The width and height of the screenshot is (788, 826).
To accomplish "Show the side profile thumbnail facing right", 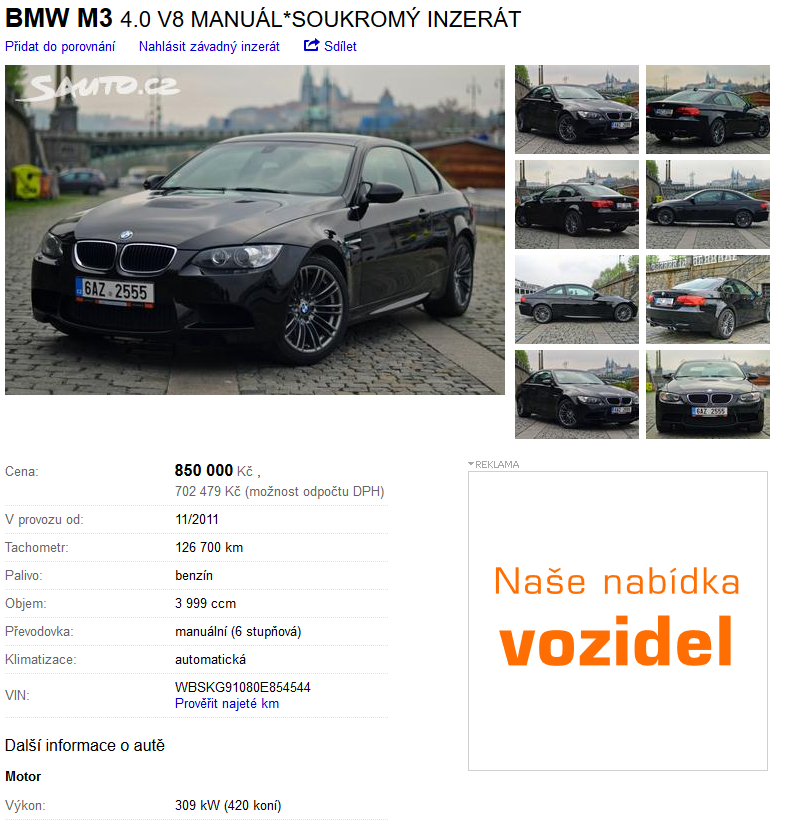I will [577, 299].
